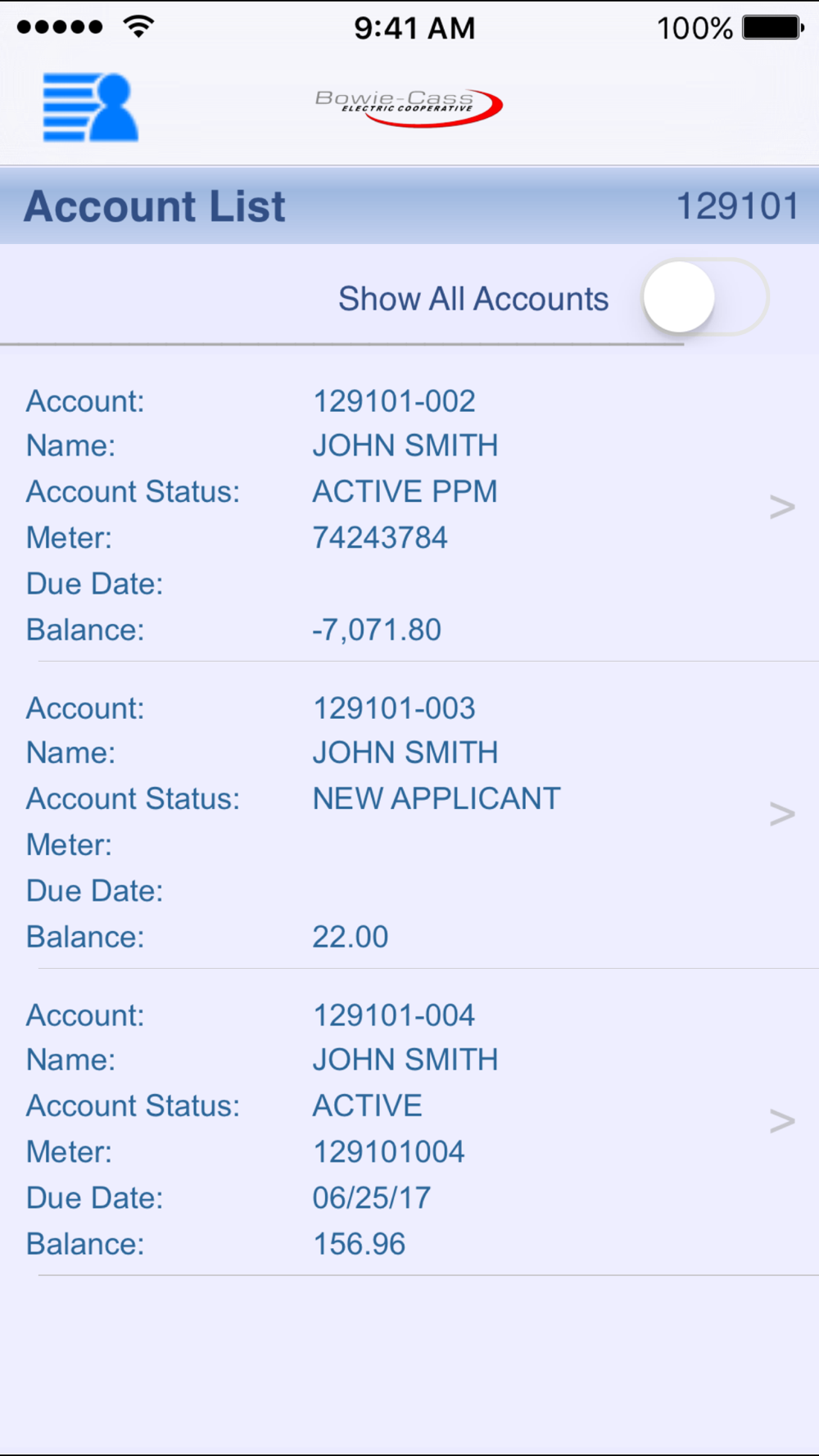Open account 129101-003 details
Screen dimensions: 819x1456
[x=409, y=816]
